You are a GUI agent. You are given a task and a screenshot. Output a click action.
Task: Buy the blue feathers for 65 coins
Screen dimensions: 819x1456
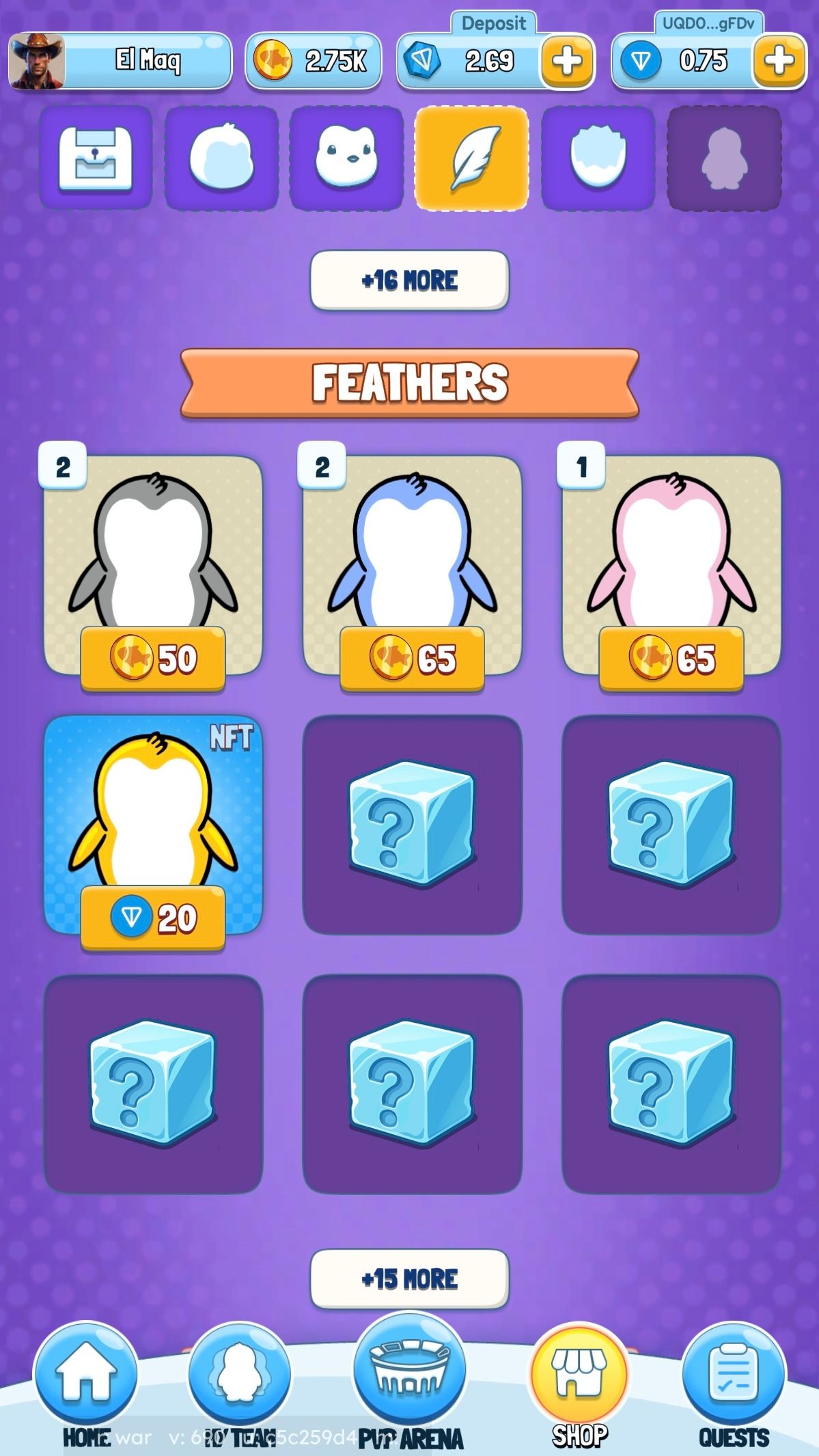(x=412, y=659)
